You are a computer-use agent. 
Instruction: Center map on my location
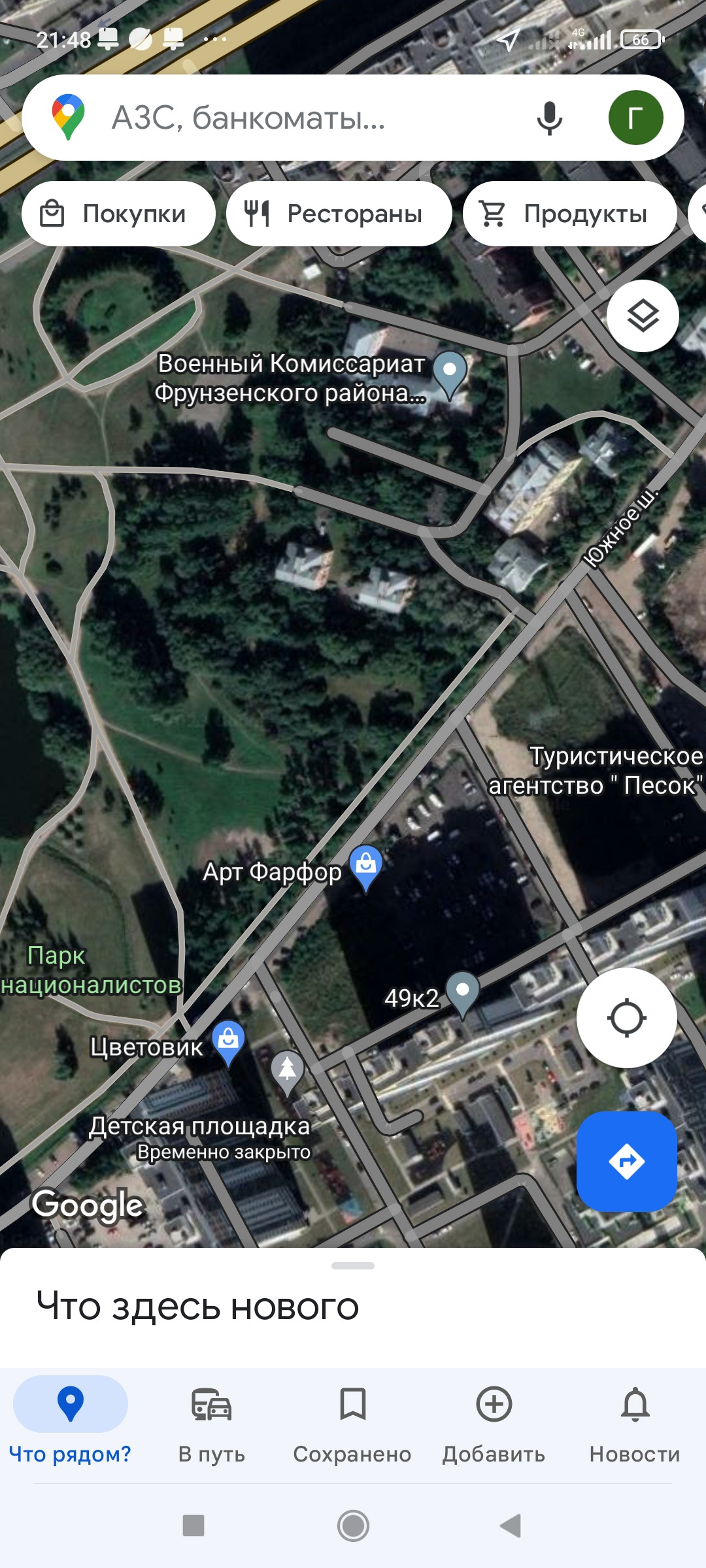pyautogui.click(x=626, y=1018)
